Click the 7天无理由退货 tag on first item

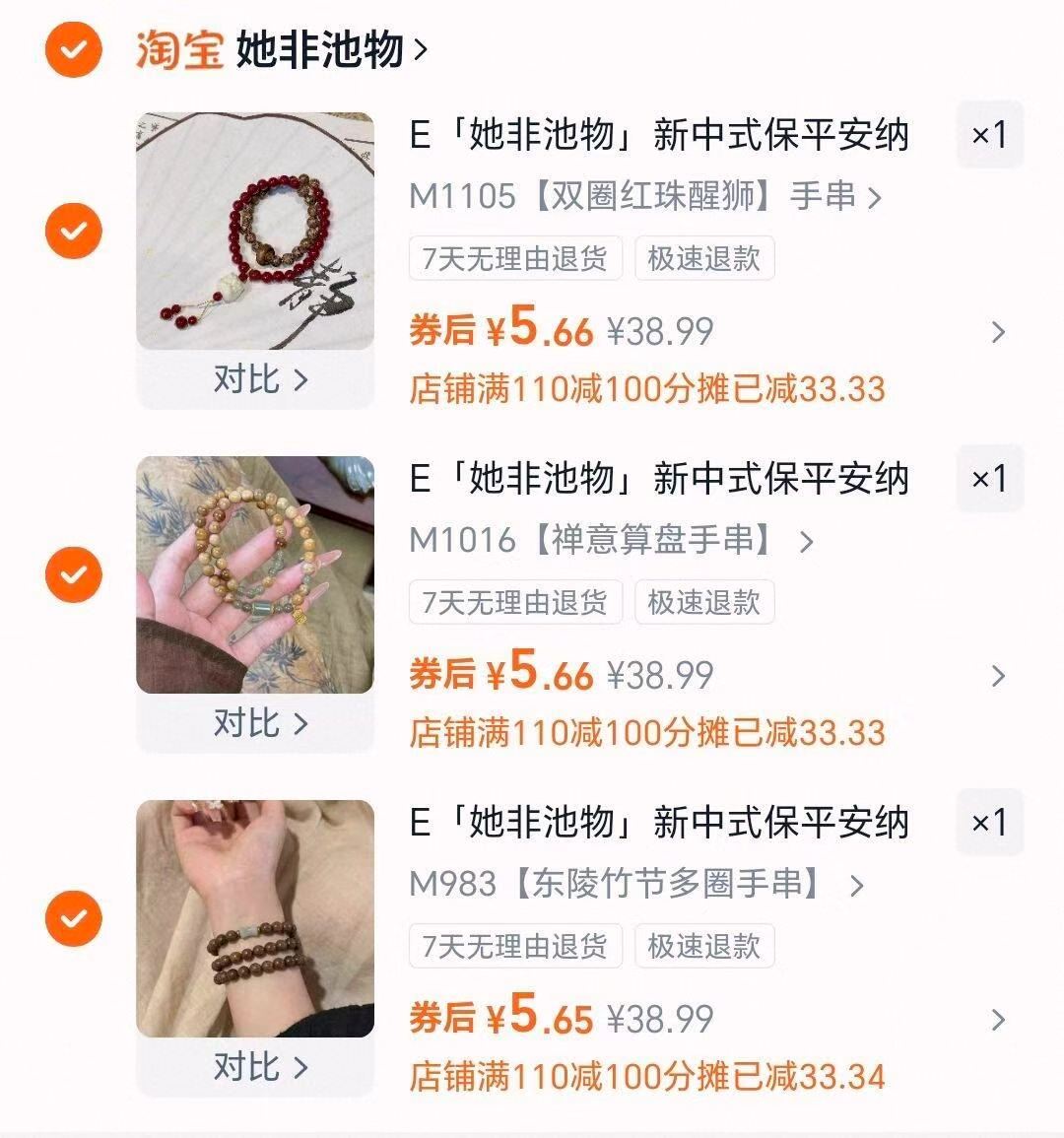514,258
